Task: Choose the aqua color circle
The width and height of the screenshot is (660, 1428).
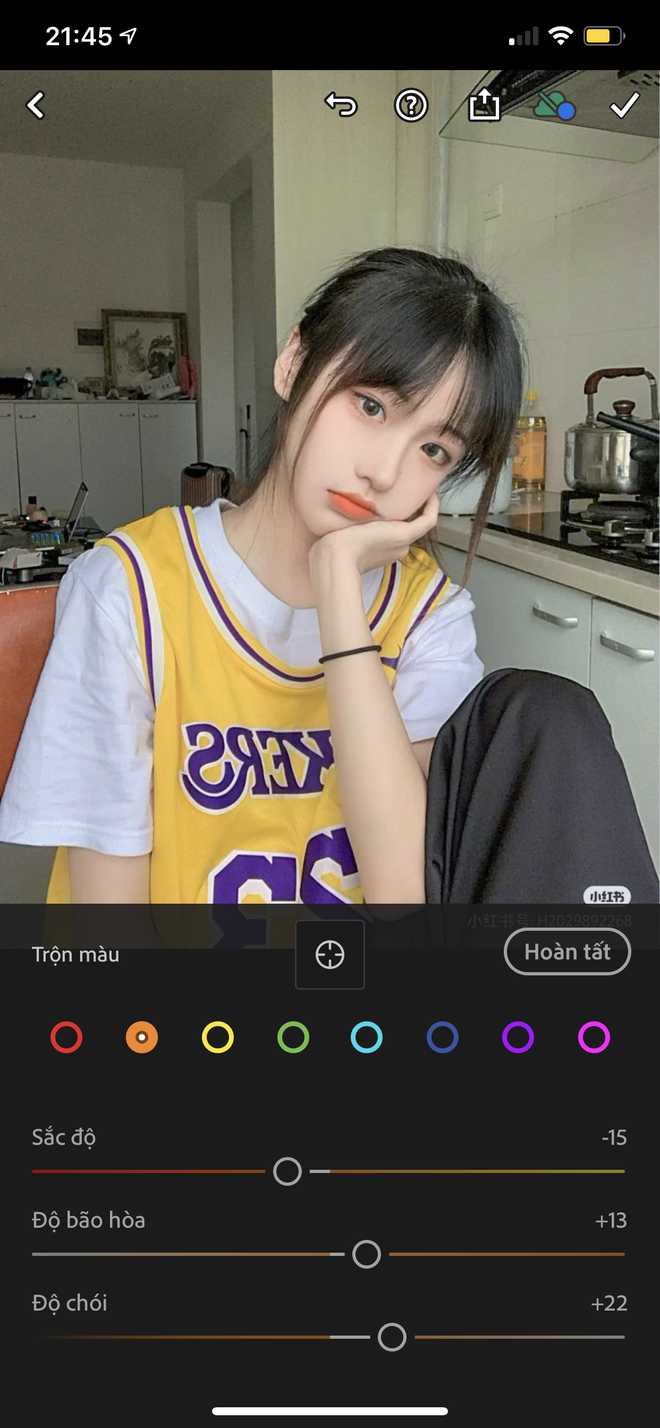Action: coord(367,1037)
